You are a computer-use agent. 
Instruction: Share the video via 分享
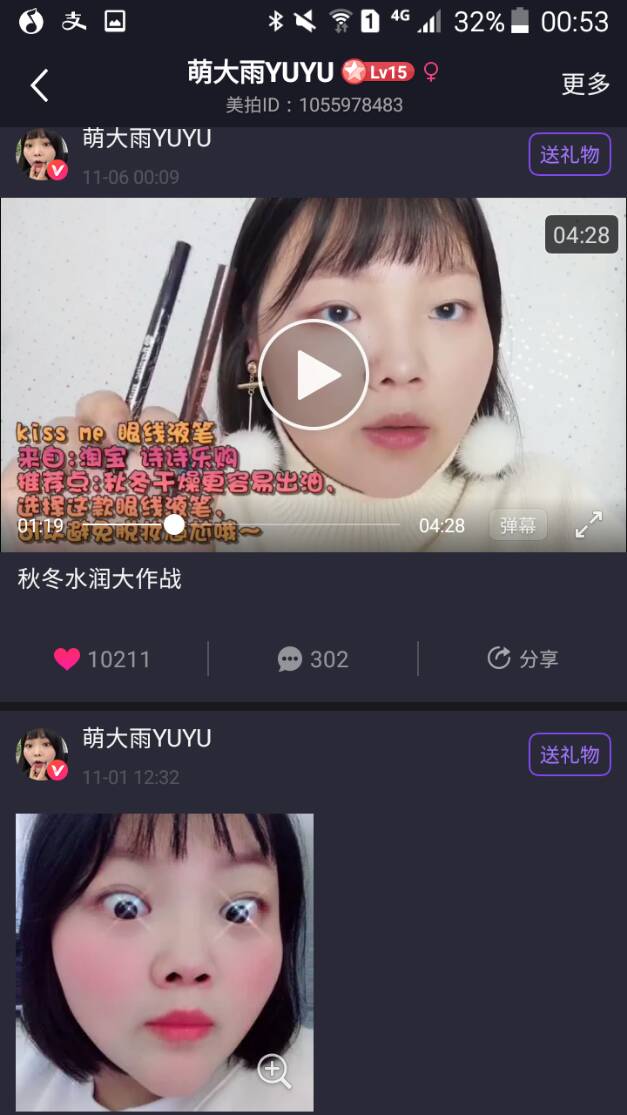click(x=522, y=659)
